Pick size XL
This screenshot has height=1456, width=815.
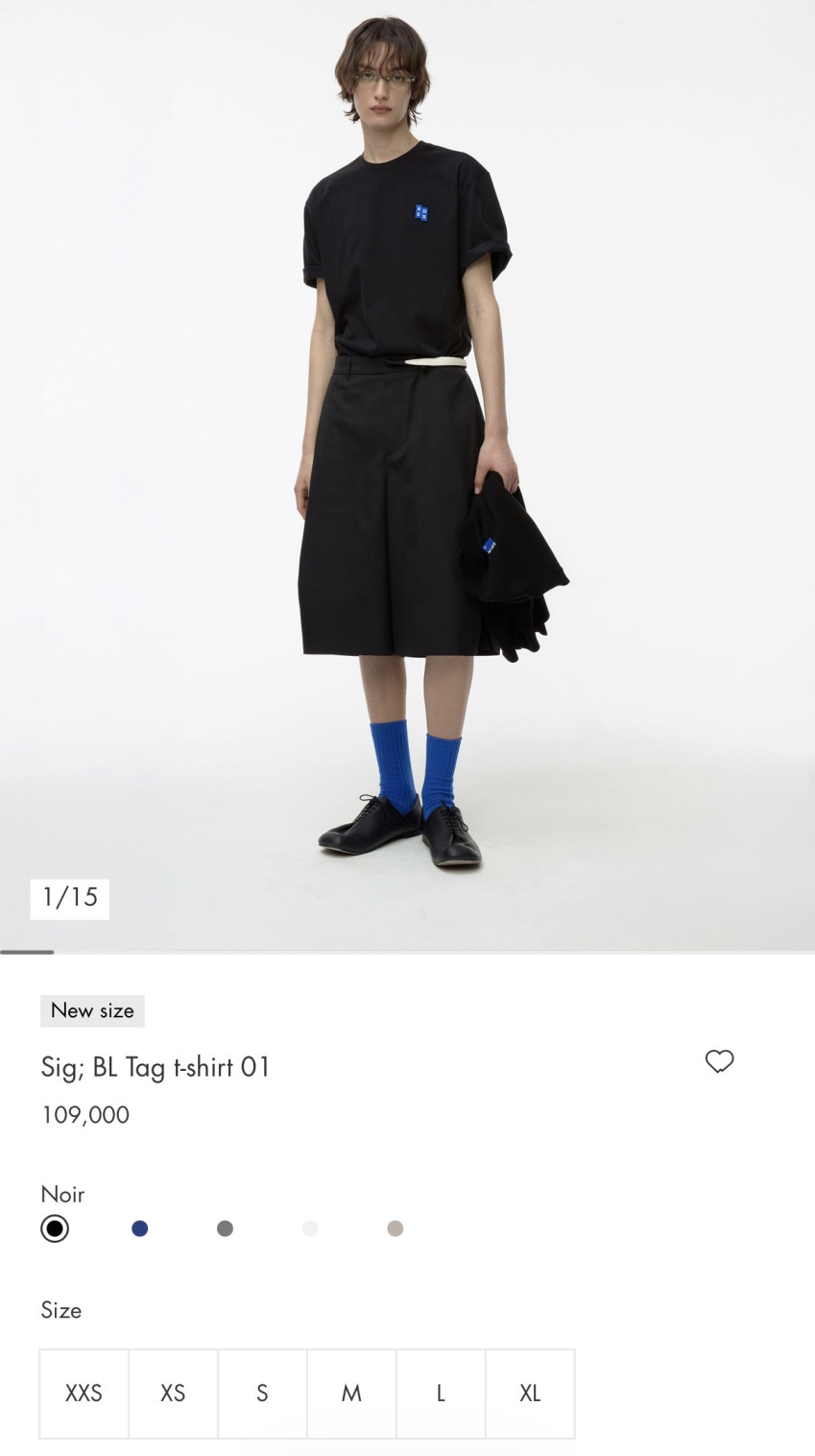pos(530,1394)
